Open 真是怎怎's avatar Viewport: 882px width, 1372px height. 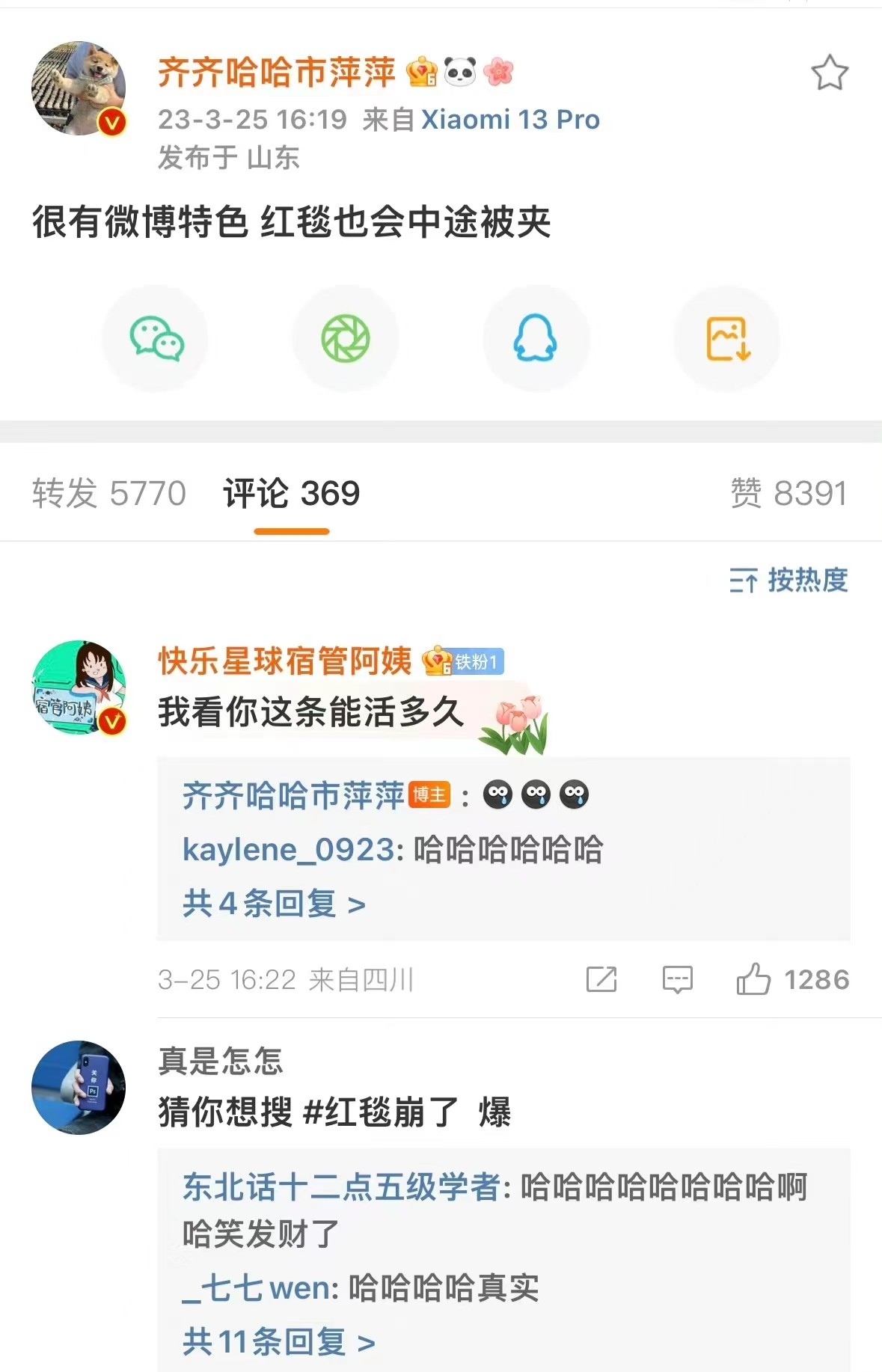[x=79, y=1087]
